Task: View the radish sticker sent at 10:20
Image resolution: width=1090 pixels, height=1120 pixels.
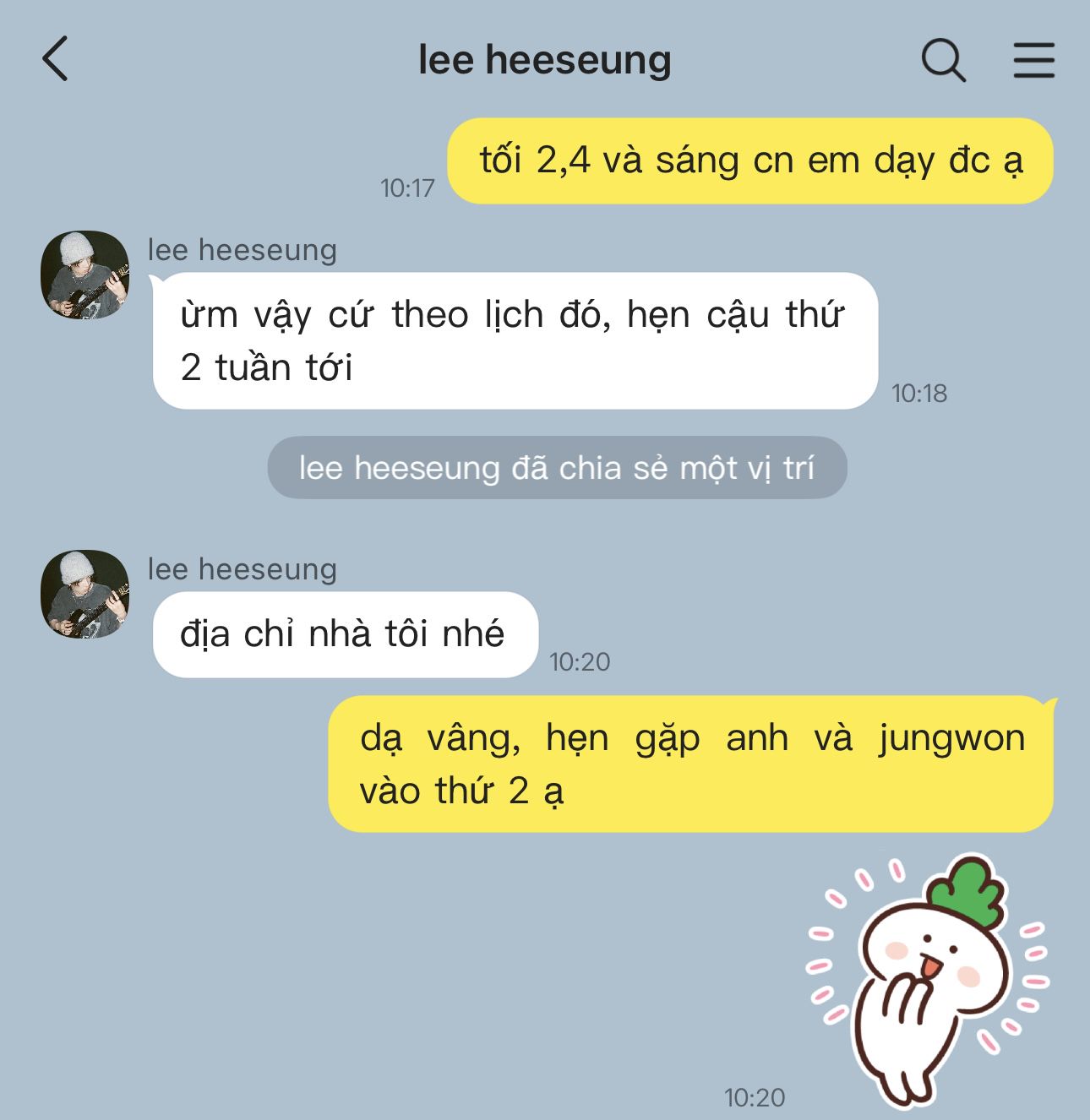Action: click(927, 980)
